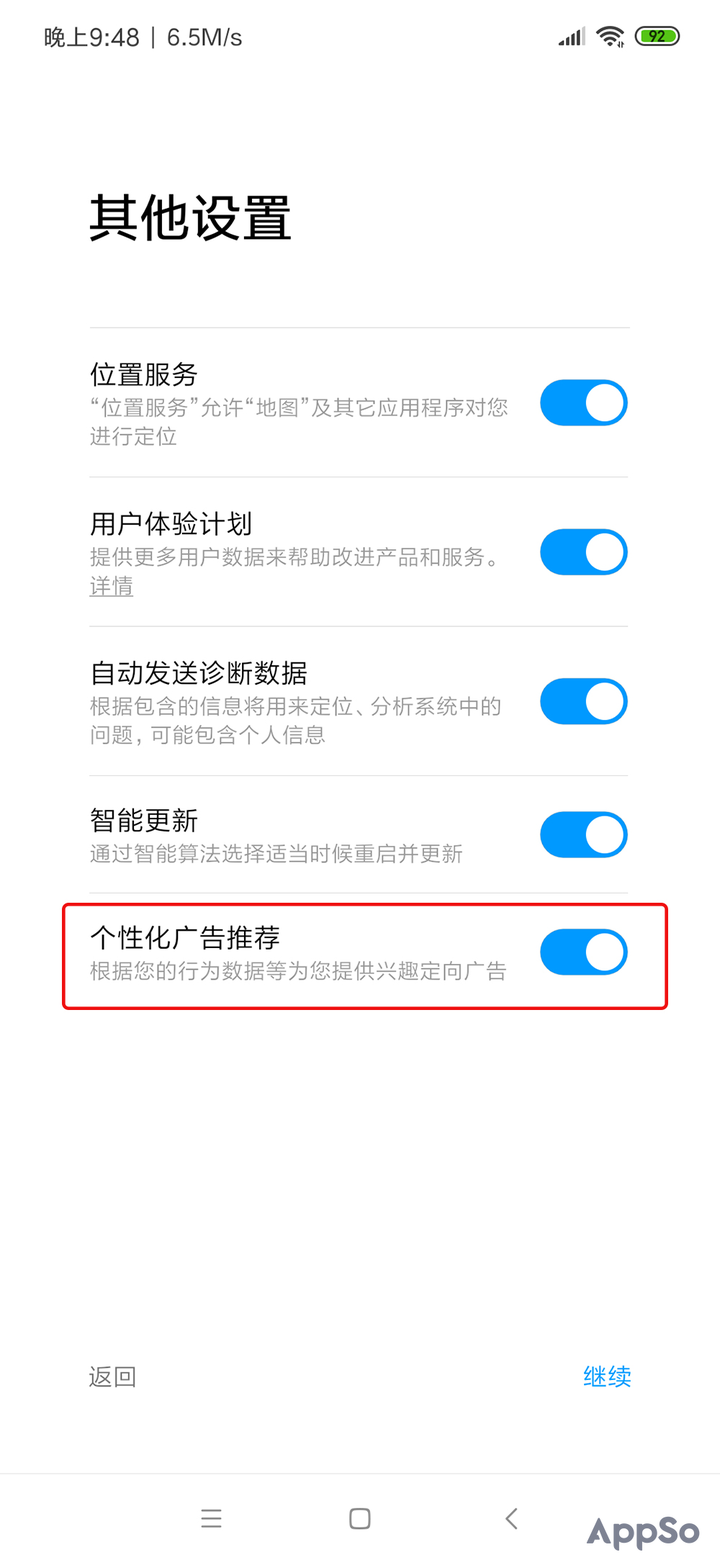
Task: Tap 继续 to continue setup
Action: [607, 1377]
